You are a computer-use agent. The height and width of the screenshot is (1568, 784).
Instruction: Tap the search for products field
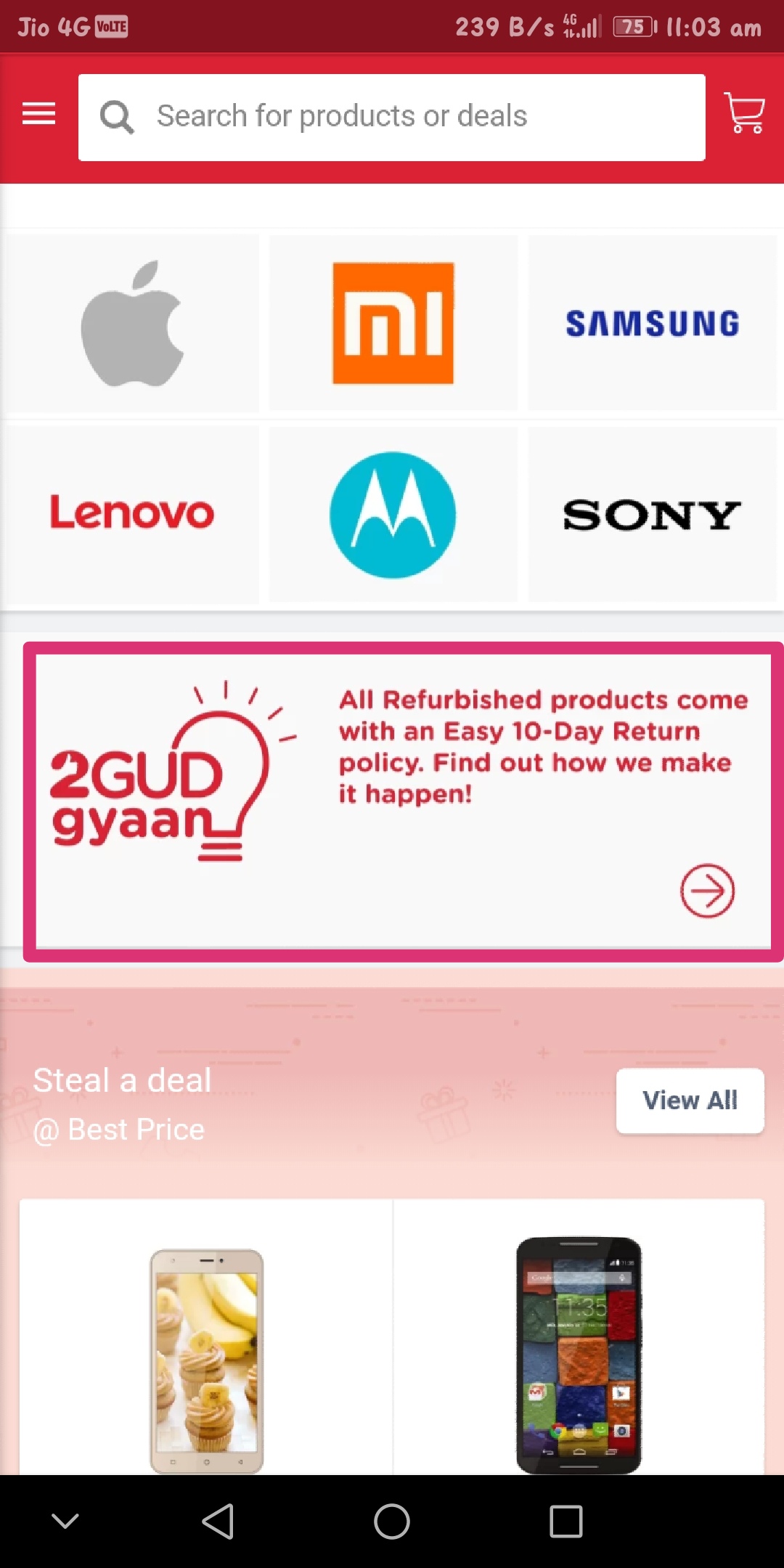392,117
